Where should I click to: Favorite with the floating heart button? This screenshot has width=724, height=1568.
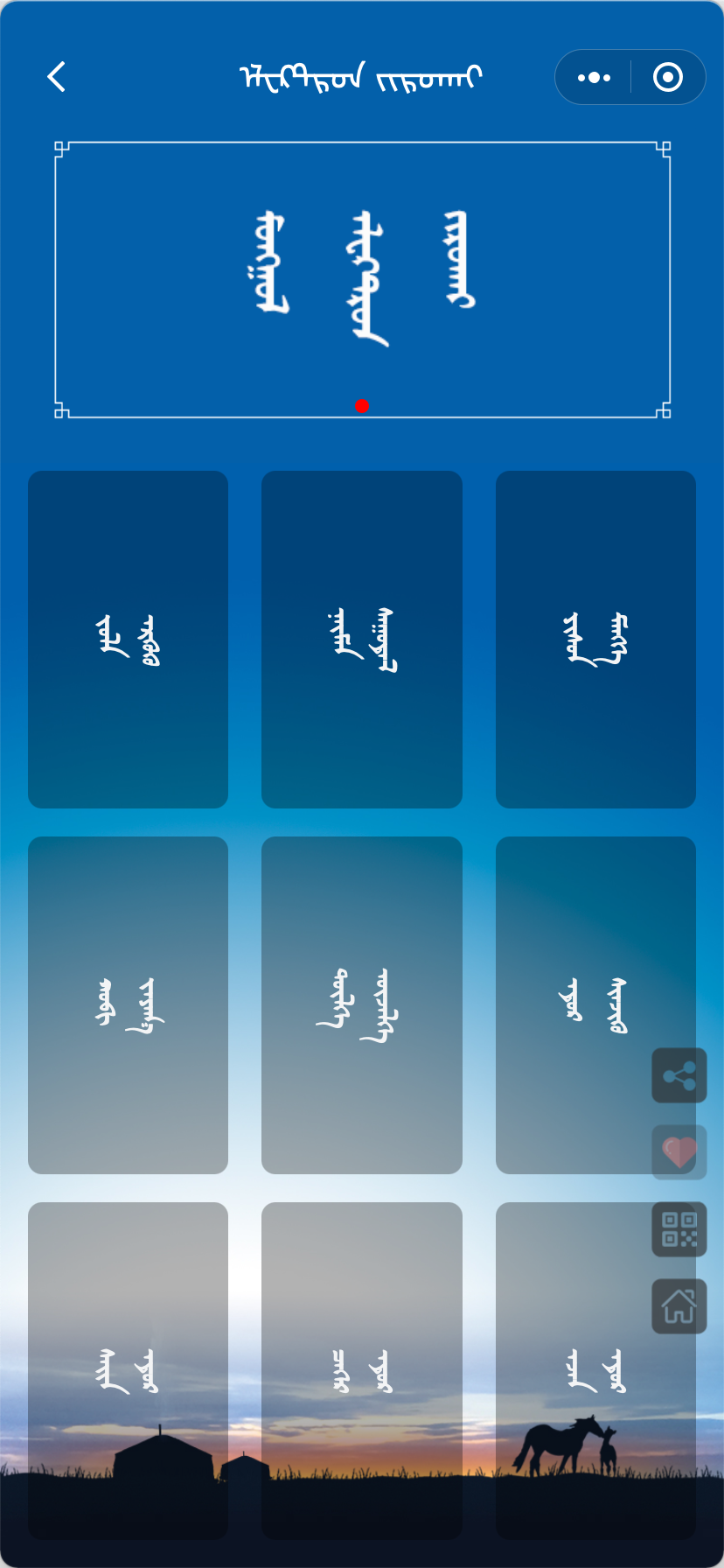679,1151
